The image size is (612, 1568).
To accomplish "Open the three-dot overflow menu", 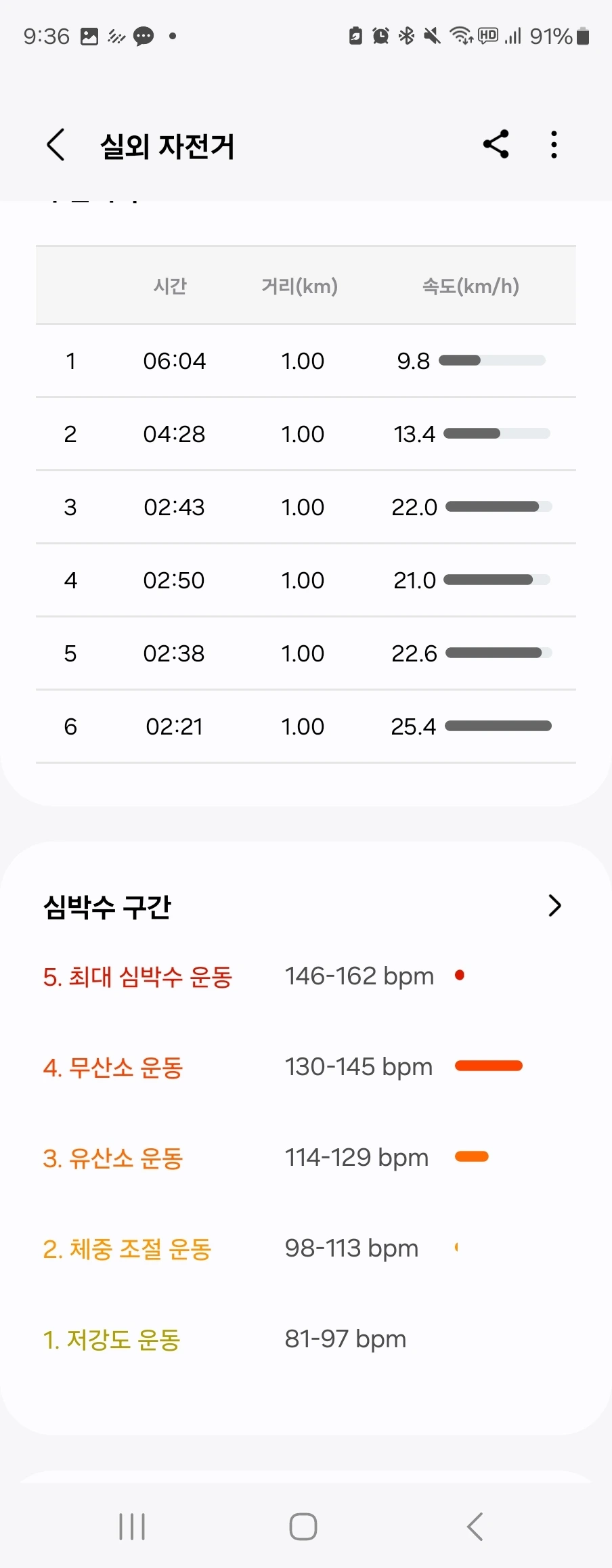I will (x=554, y=144).
